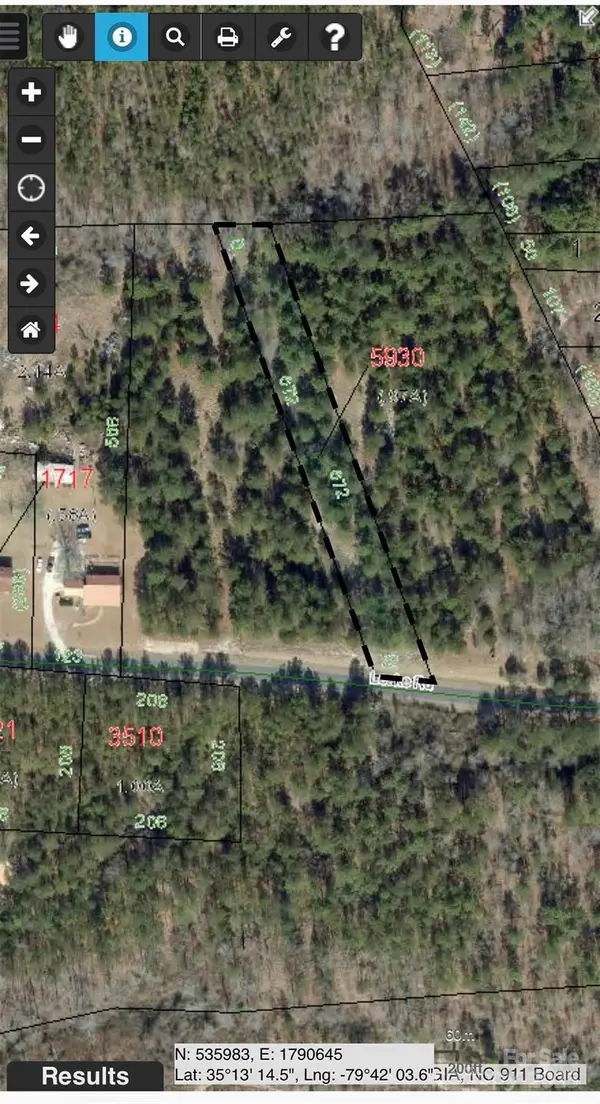Open the search magnifier tool
Screen dimensions: 600x1104
[x=175, y=37]
